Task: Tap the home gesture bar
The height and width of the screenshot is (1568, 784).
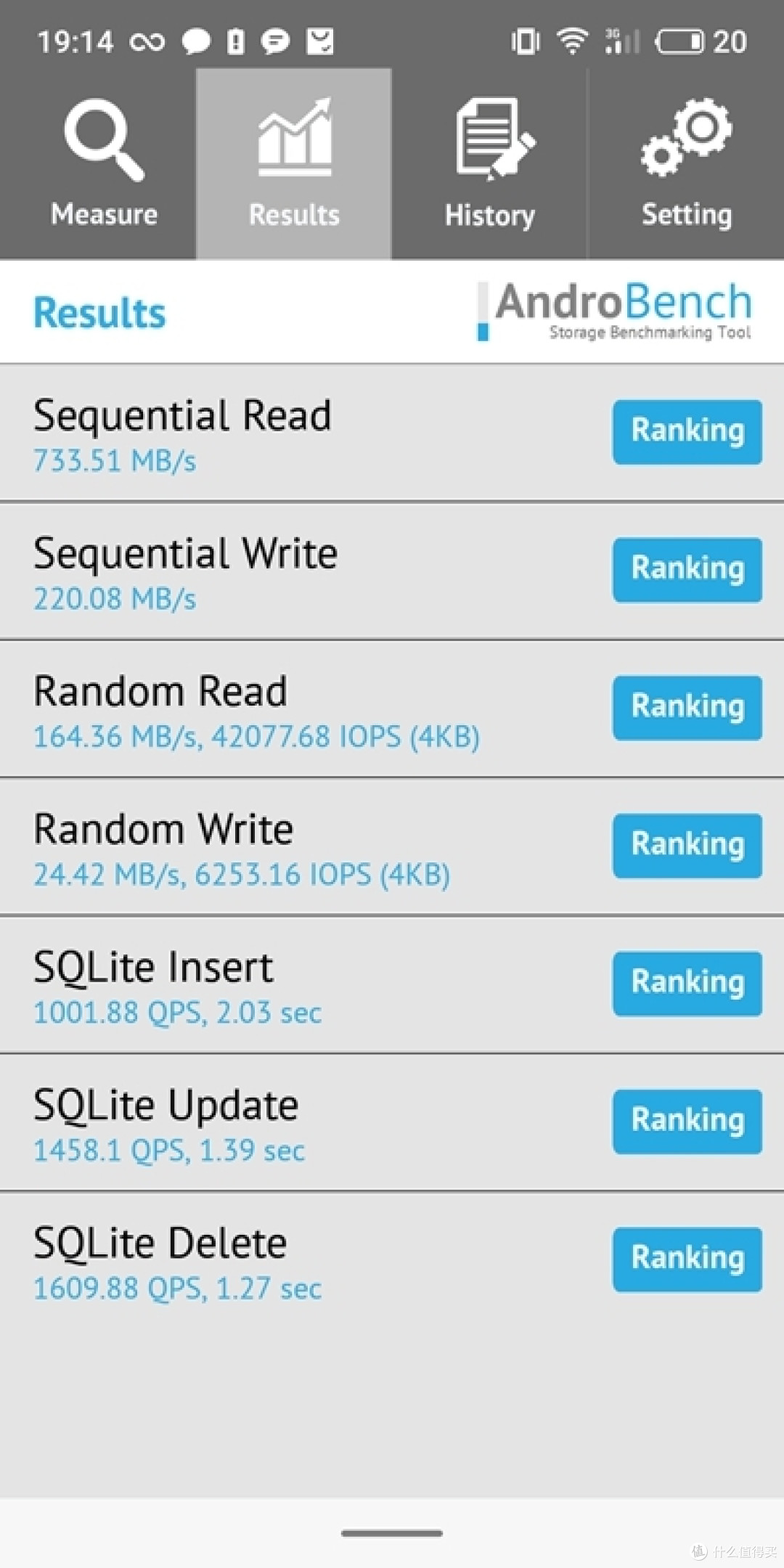Action: click(x=392, y=1533)
